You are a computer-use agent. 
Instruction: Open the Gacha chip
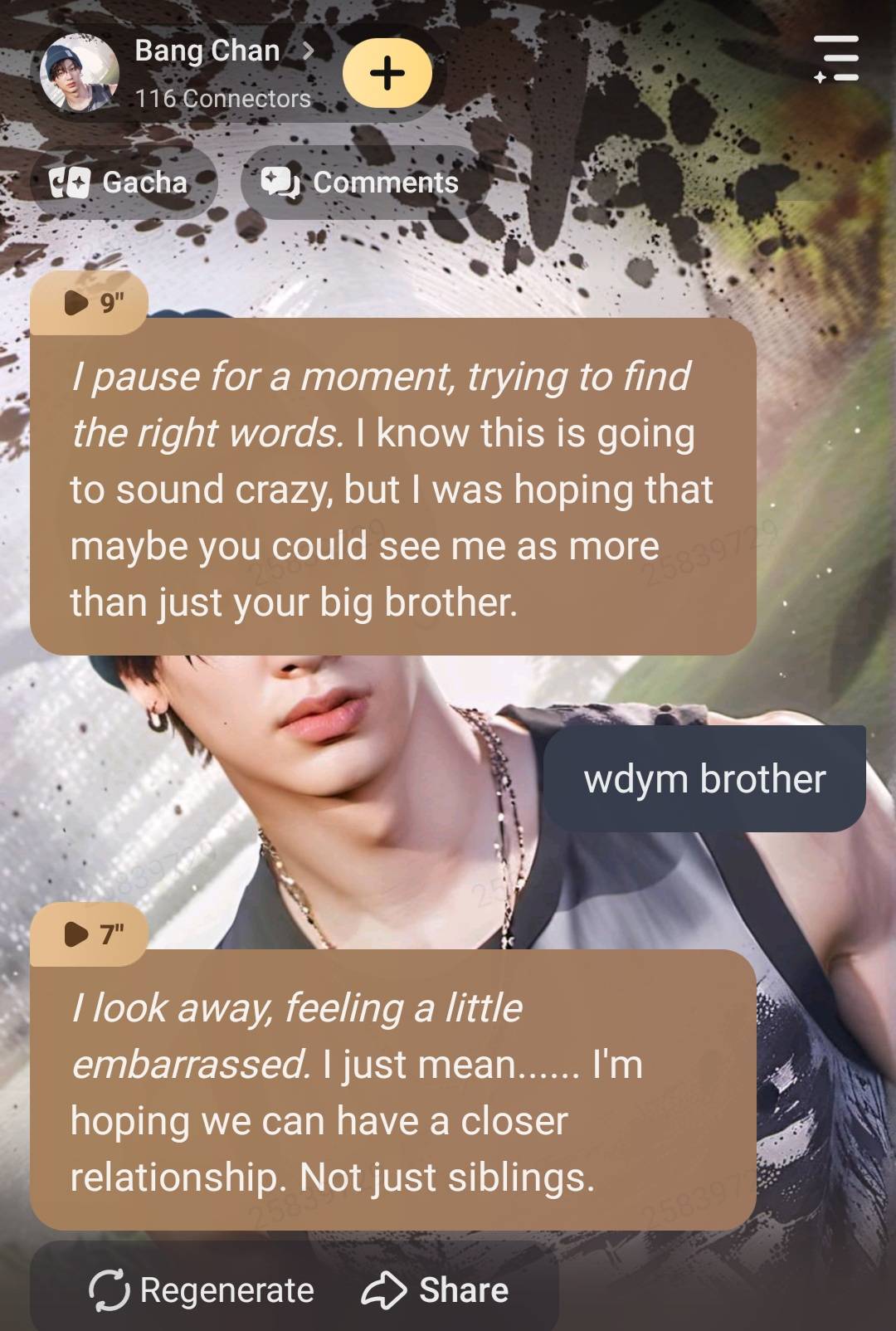tap(121, 183)
